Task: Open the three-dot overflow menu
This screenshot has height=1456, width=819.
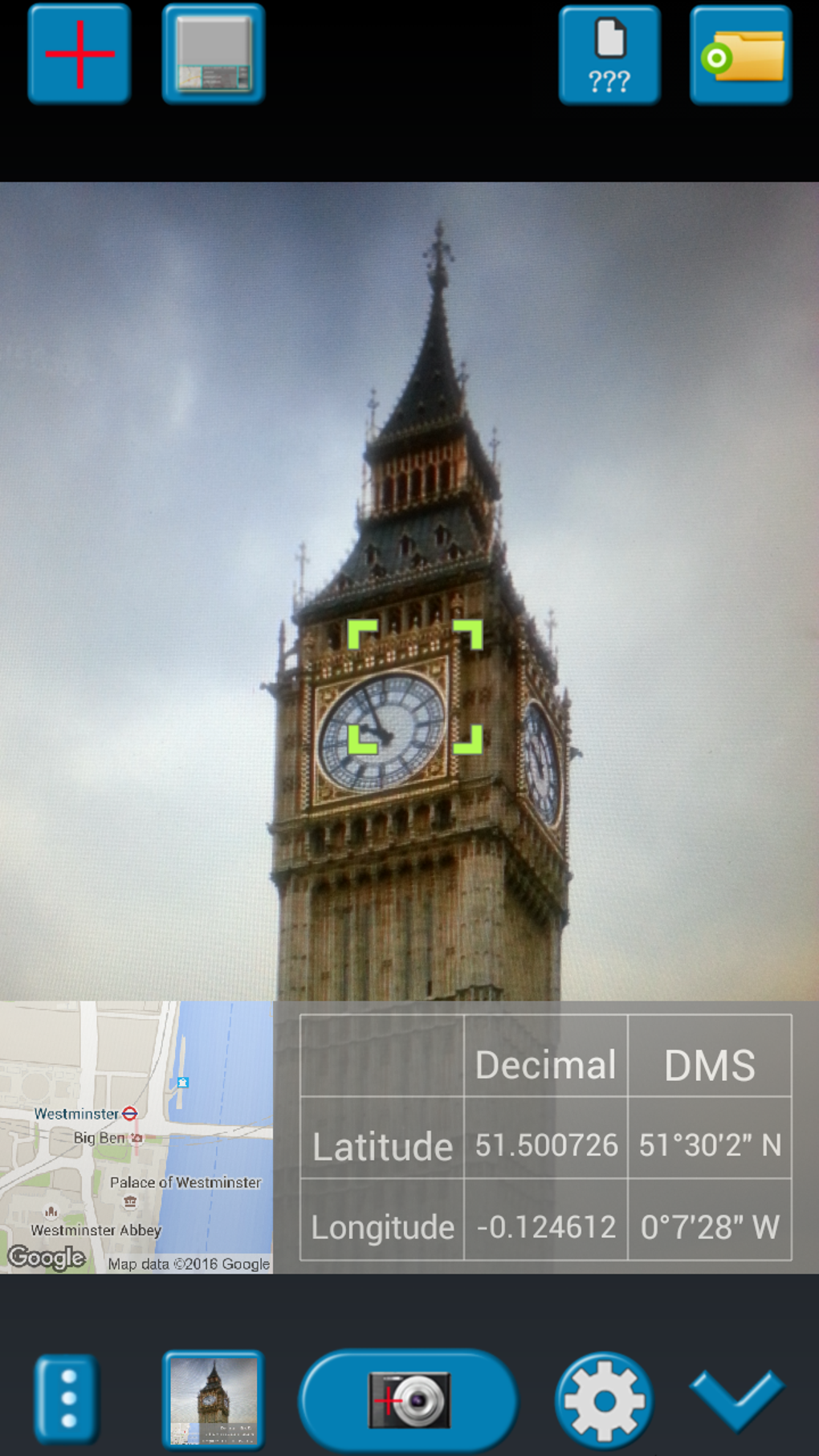Action: pyautogui.click(x=67, y=1399)
